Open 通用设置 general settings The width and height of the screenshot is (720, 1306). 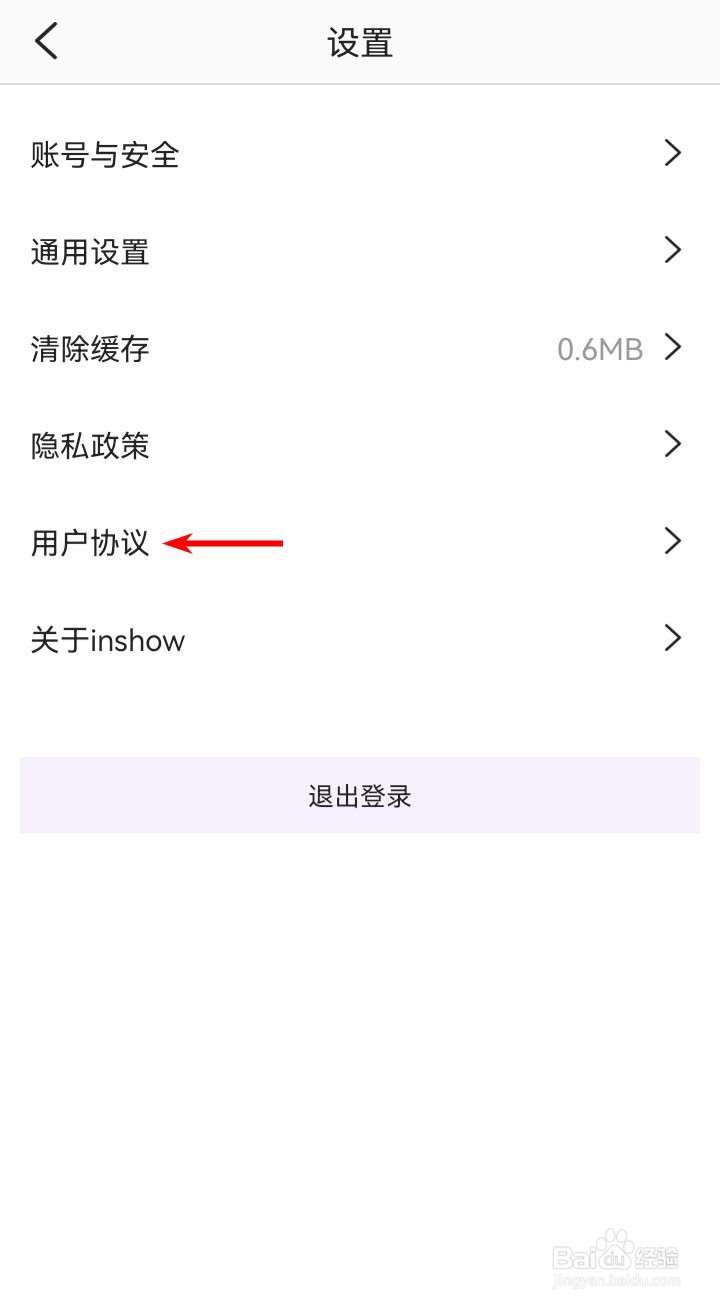90,251
